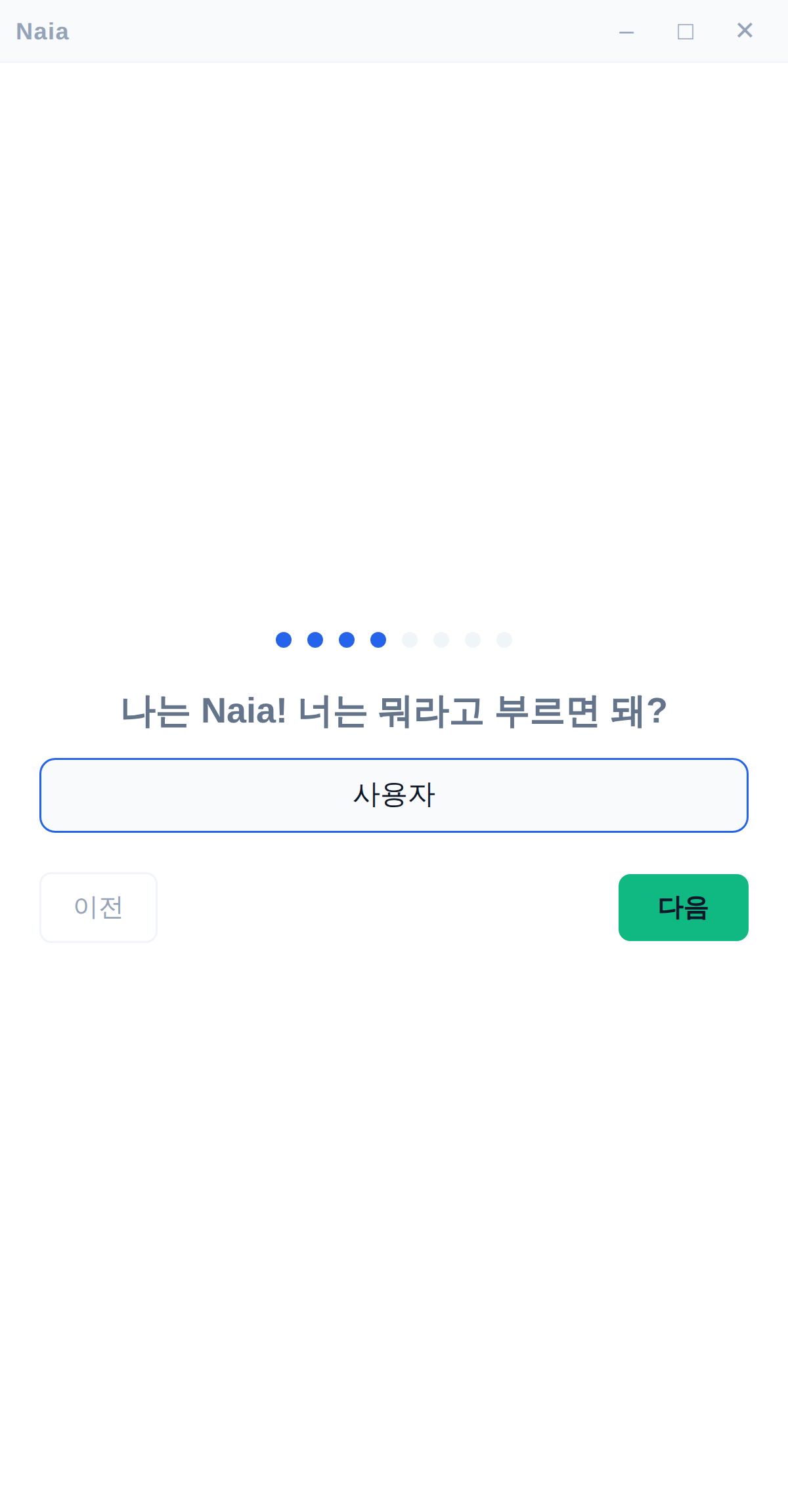
Task: Maximize the Naia window
Action: coord(686,31)
